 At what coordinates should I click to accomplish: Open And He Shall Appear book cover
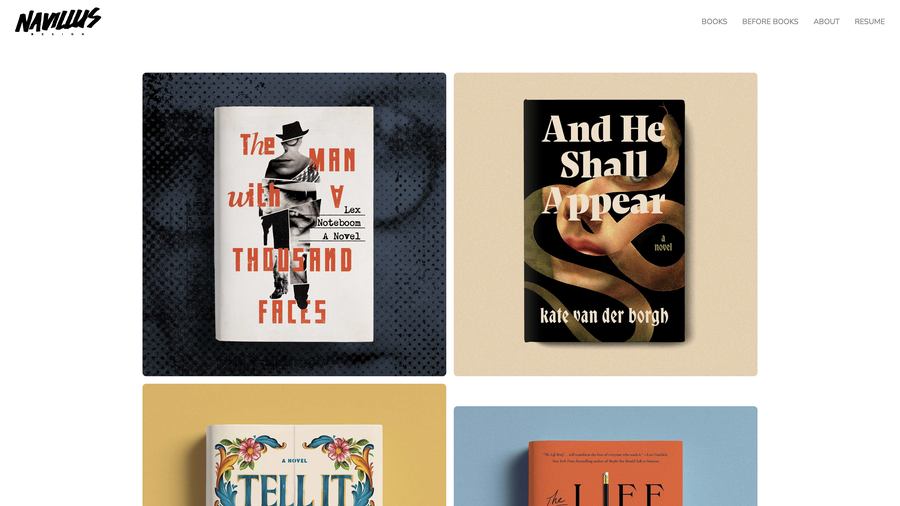(x=605, y=224)
